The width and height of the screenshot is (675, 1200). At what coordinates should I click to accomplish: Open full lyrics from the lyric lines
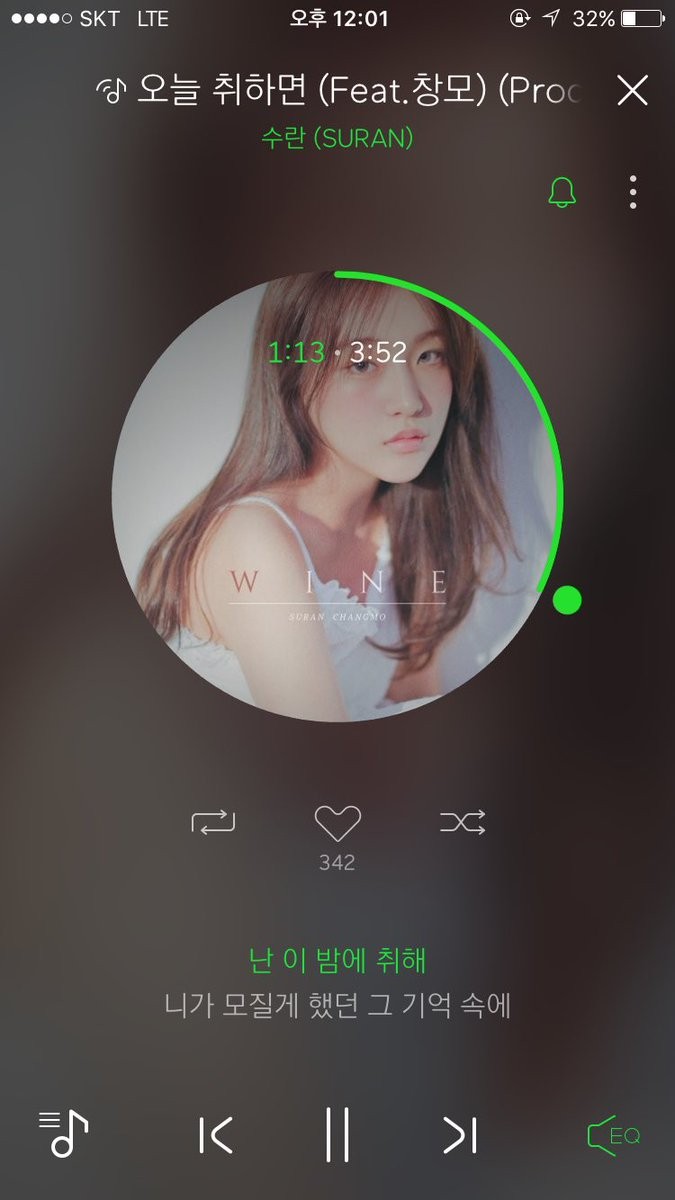tap(337, 983)
